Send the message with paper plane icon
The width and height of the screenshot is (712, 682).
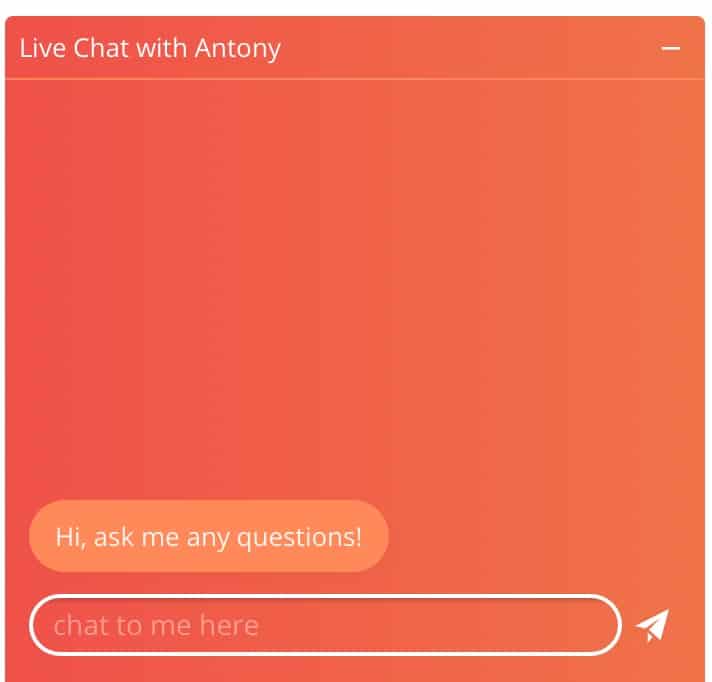coord(652,626)
